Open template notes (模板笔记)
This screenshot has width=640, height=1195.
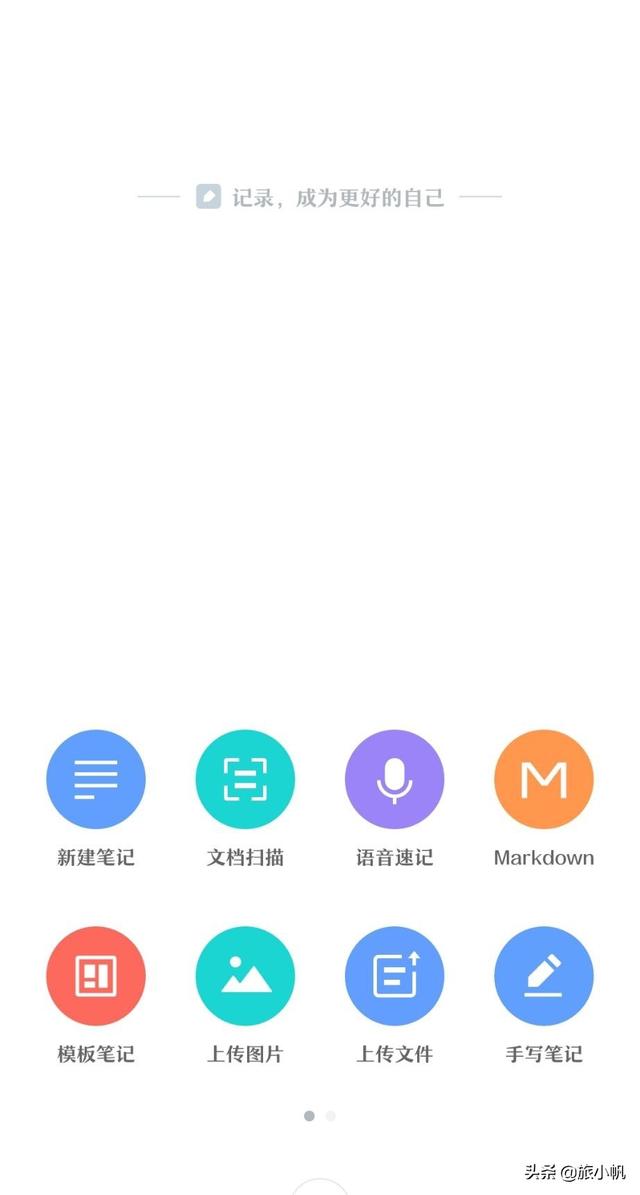point(96,976)
